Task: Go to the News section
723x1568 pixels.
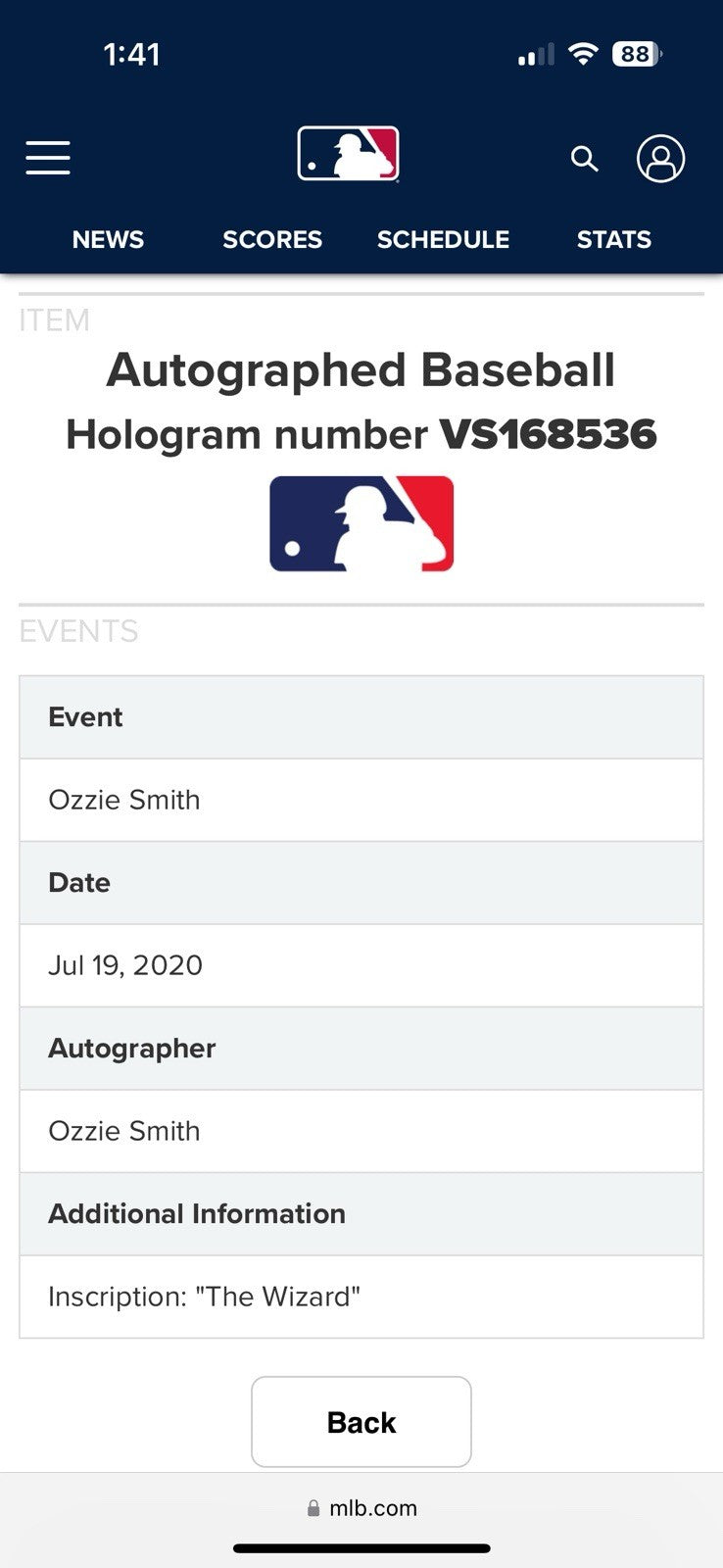Action: (108, 240)
